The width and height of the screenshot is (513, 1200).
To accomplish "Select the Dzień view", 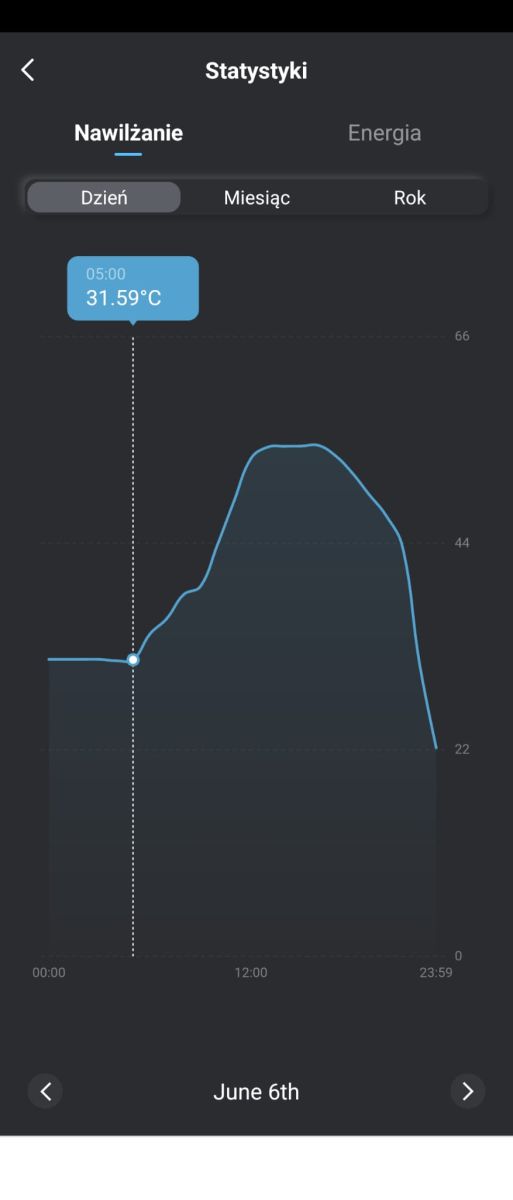I will coord(104,198).
